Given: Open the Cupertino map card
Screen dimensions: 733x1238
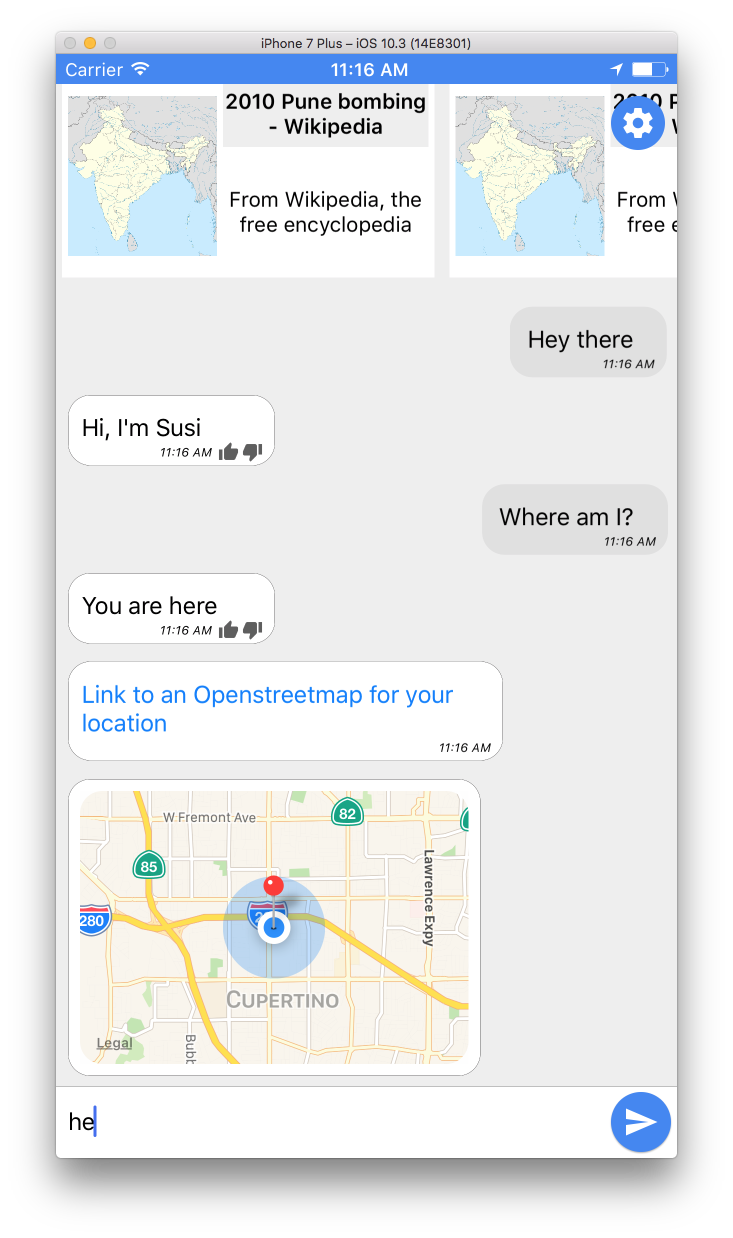Looking at the screenshot, I should tap(274, 927).
